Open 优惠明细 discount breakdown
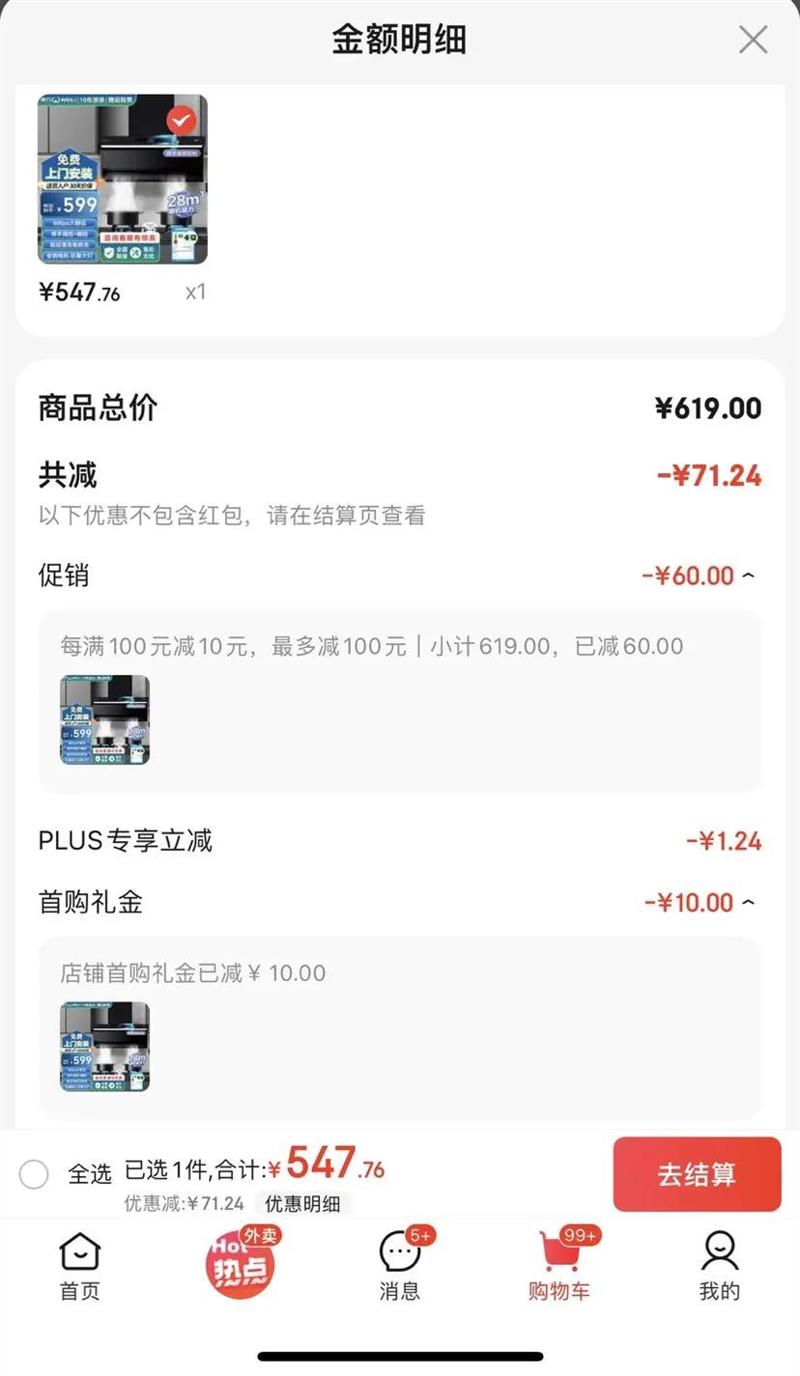The width and height of the screenshot is (800, 1376). pyautogui.click(x=303, y=1204)
